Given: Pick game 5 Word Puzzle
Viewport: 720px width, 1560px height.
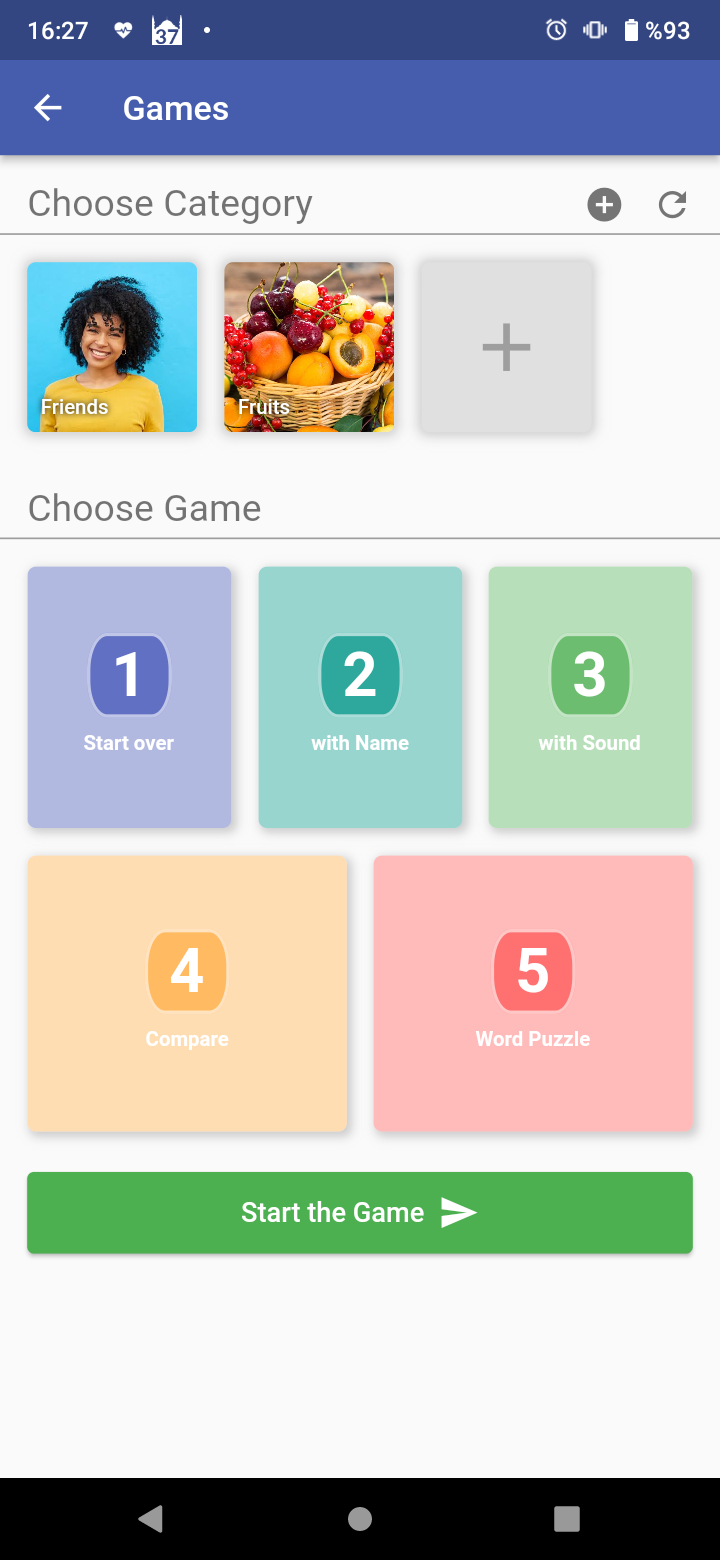Looking at the screenshot, I should pyautogui.click(x=533, y=993).
